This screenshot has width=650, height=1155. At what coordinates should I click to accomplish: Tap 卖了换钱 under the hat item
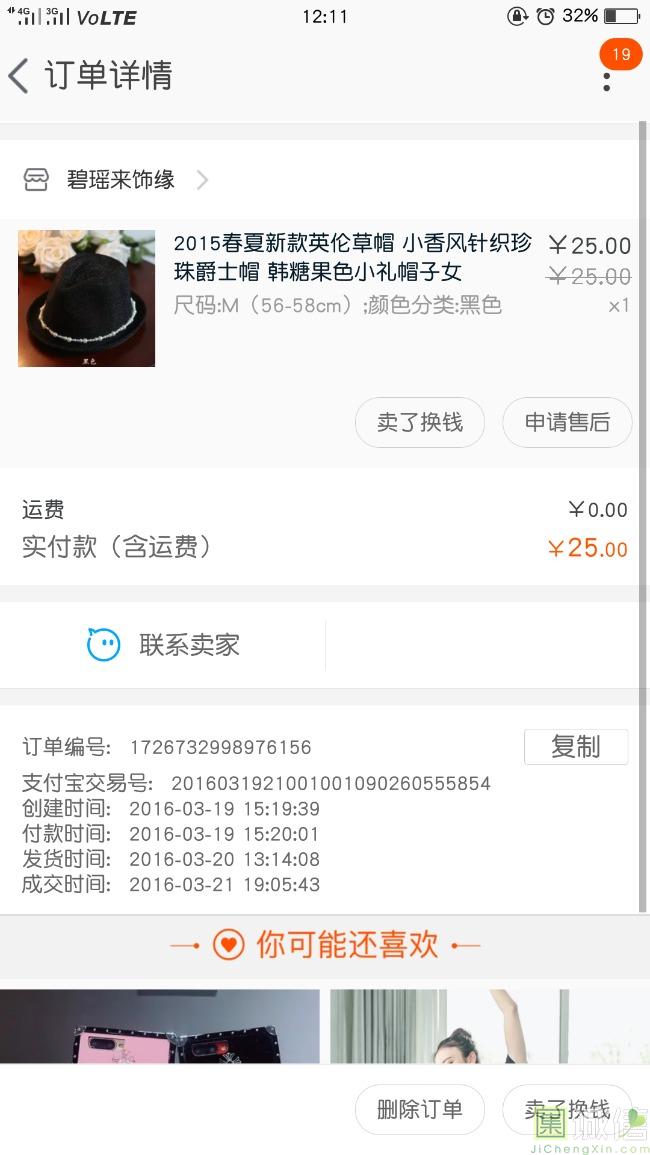(x=419, y=422)
